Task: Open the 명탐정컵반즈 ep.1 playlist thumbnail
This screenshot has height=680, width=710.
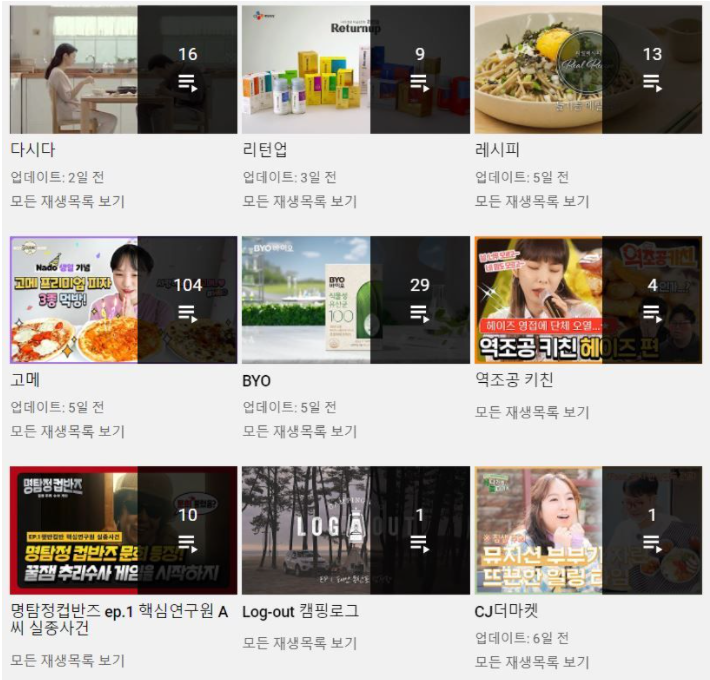Action: [123, 530]
